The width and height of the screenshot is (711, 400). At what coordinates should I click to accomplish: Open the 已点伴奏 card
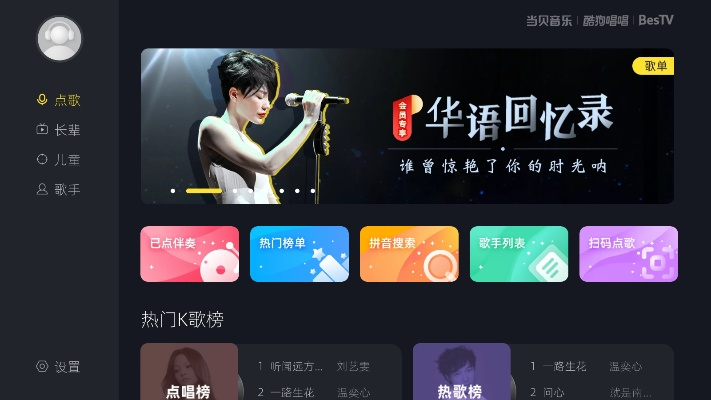(190, 254)
